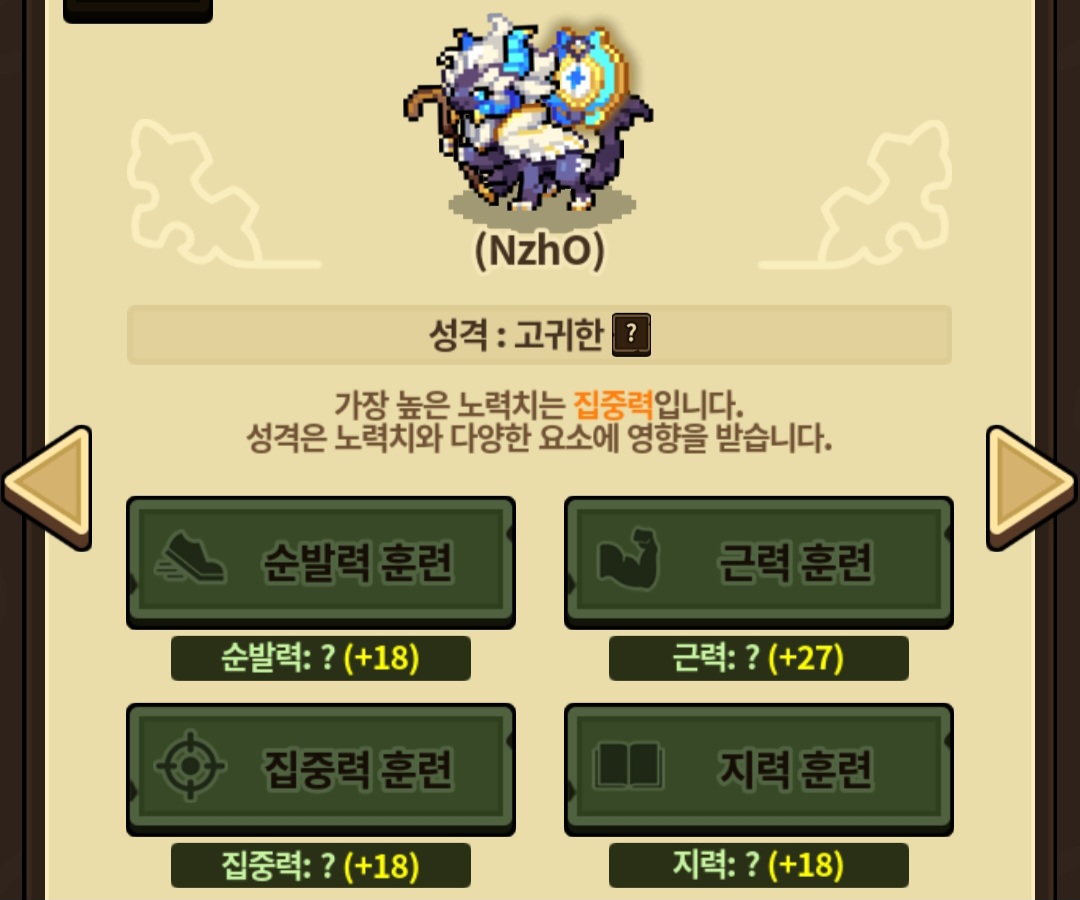The image size is (1080, 900).
Task: Start 지력 훈련 intellect training
Action: [759, 768]
